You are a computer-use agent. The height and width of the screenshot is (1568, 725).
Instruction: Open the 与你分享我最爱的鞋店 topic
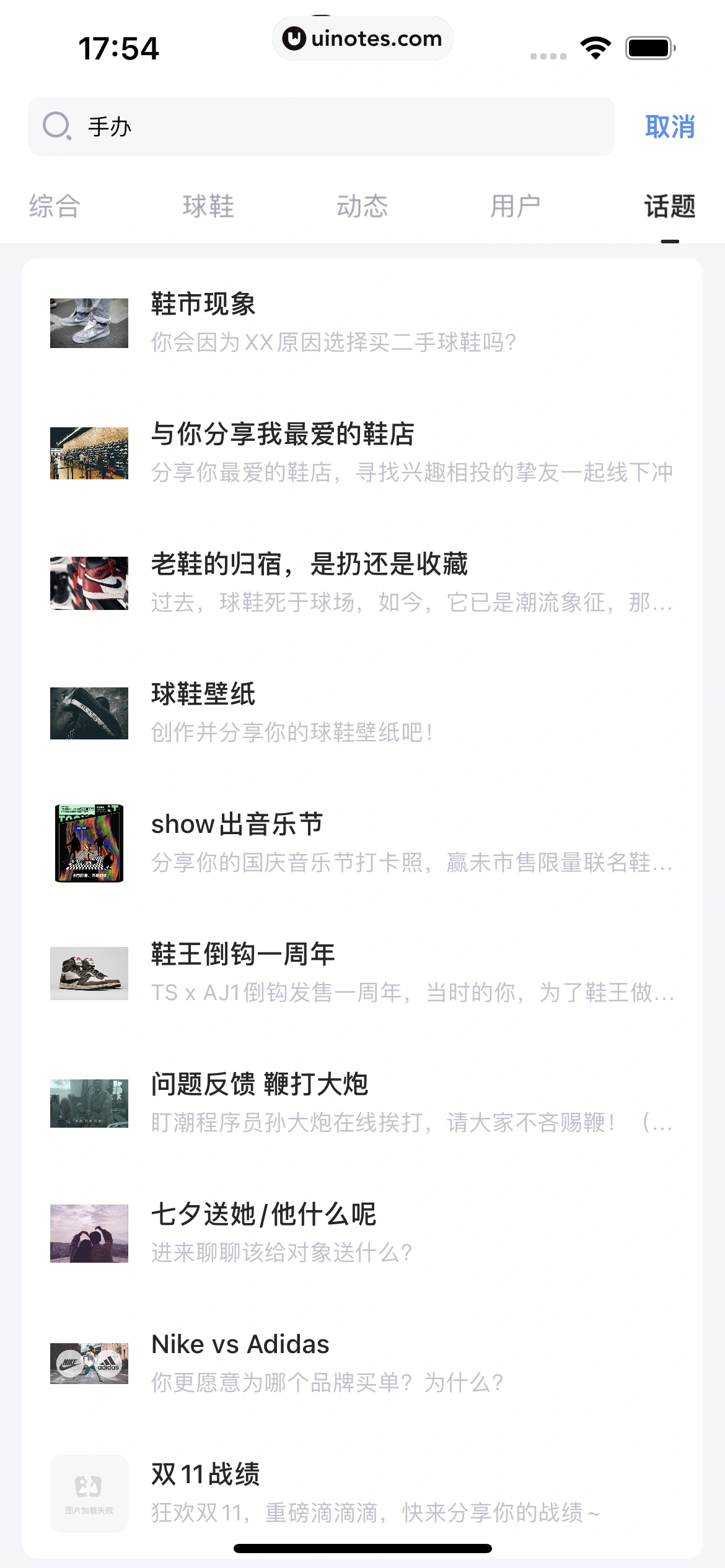coord(362,453)
